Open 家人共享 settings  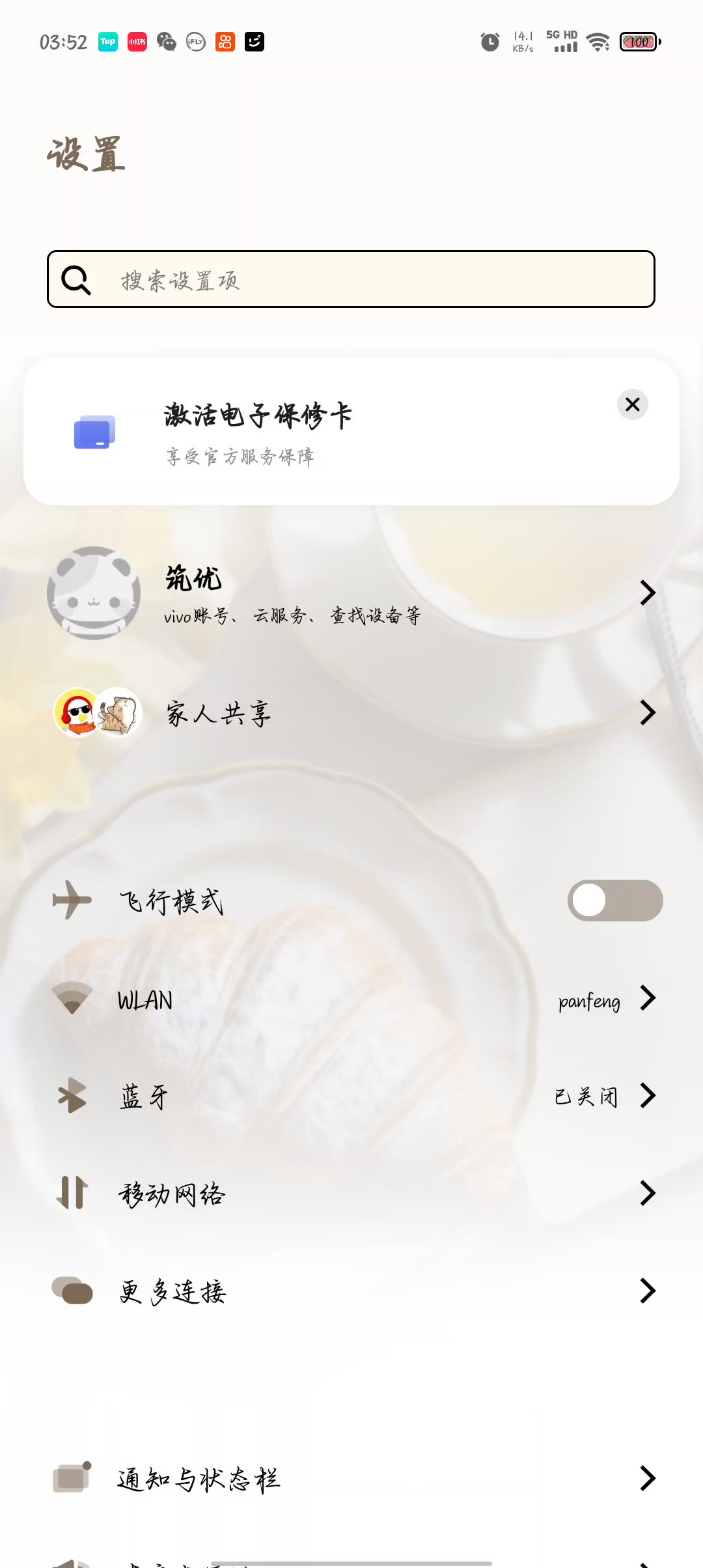pyautogui.click(x=351, y=713)
